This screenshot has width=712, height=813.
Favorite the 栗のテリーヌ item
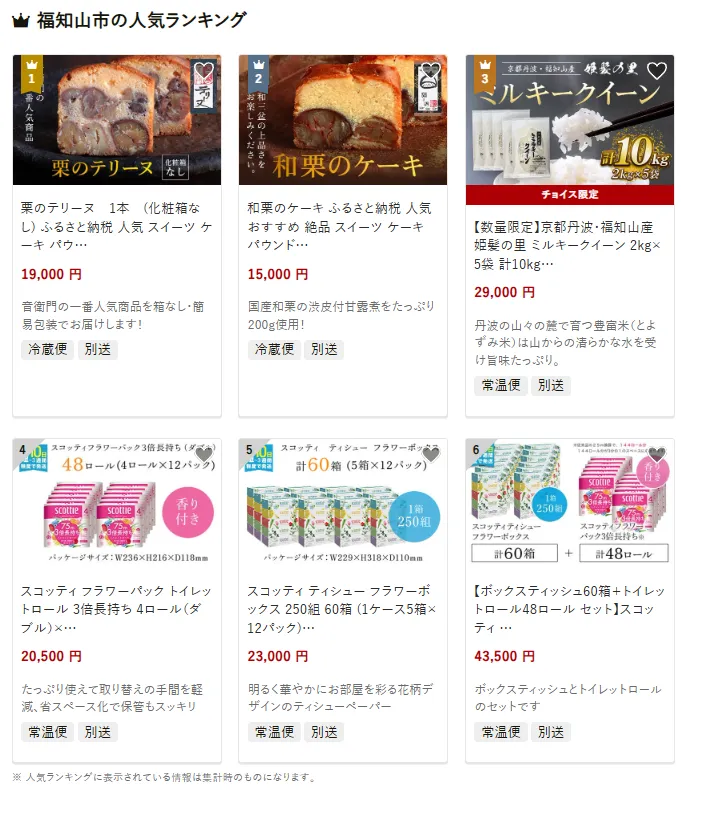[x=204, y=71]
